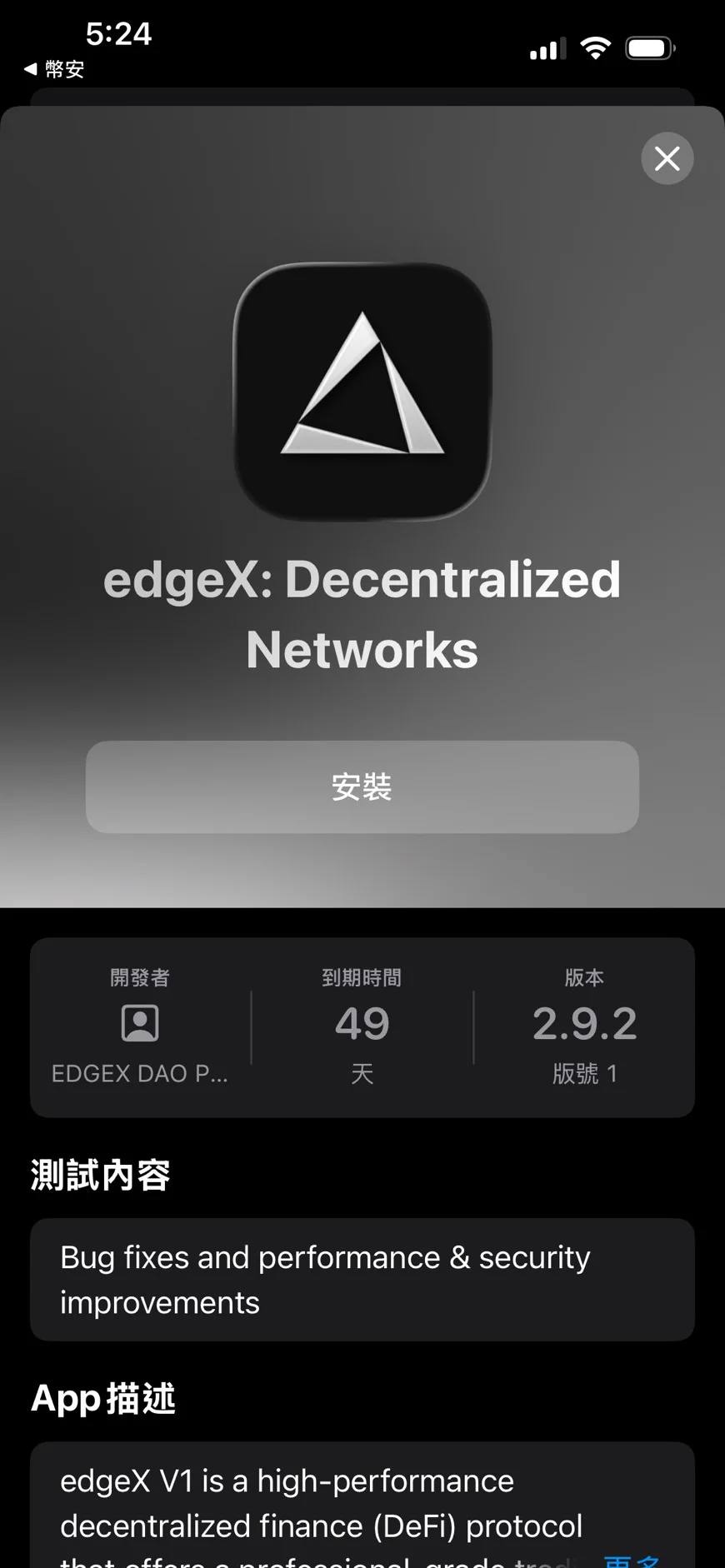Tap the clock showing 5:24

tap(119, 33)
